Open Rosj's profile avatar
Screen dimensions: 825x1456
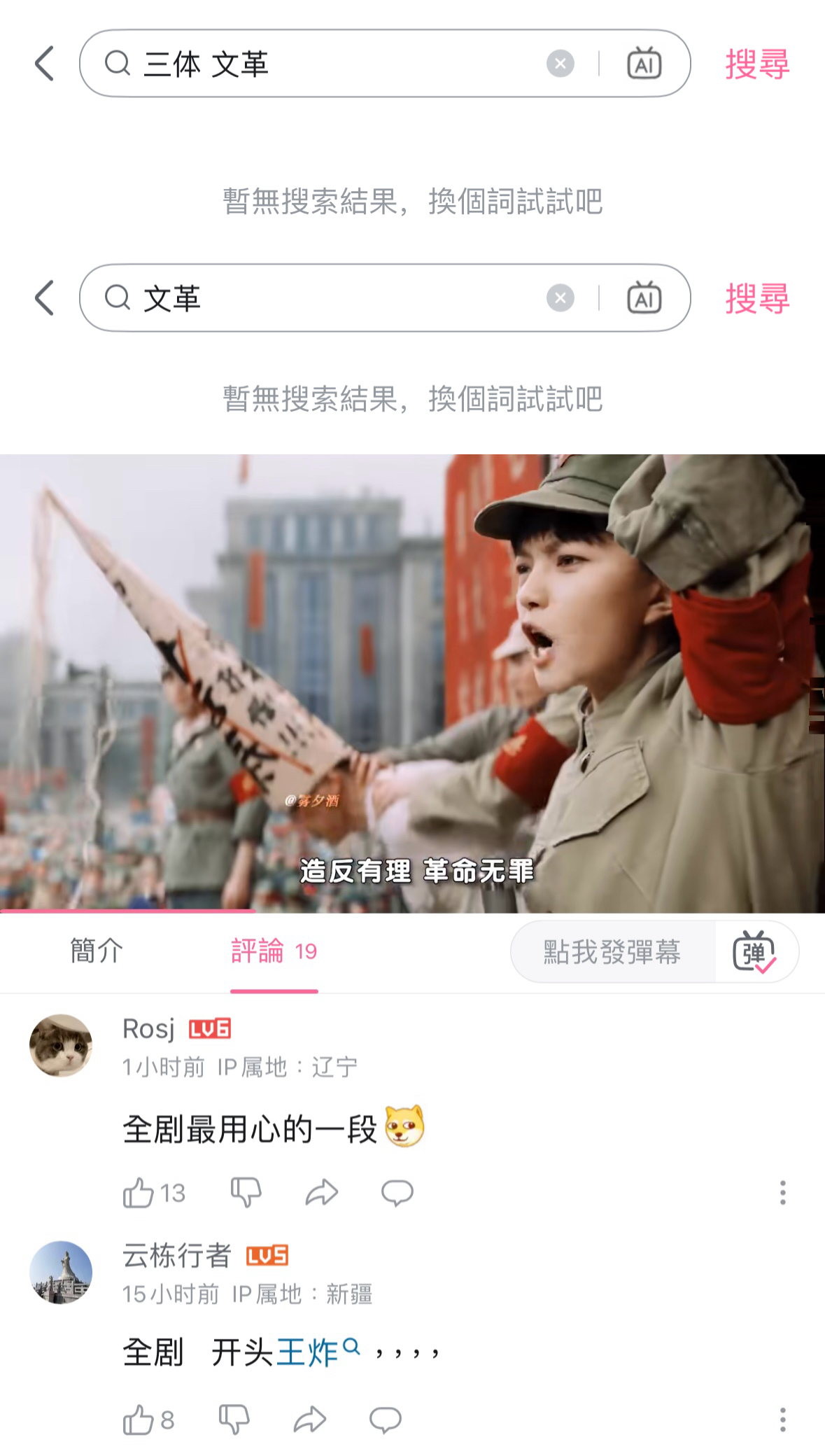pos(61,1045)
